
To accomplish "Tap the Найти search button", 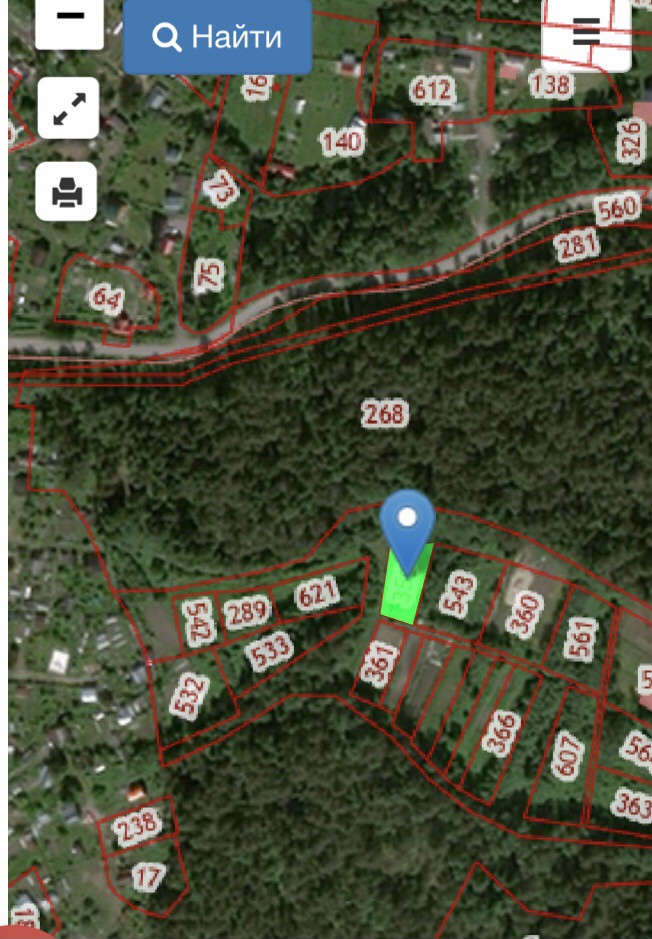I will pos(217,37).
